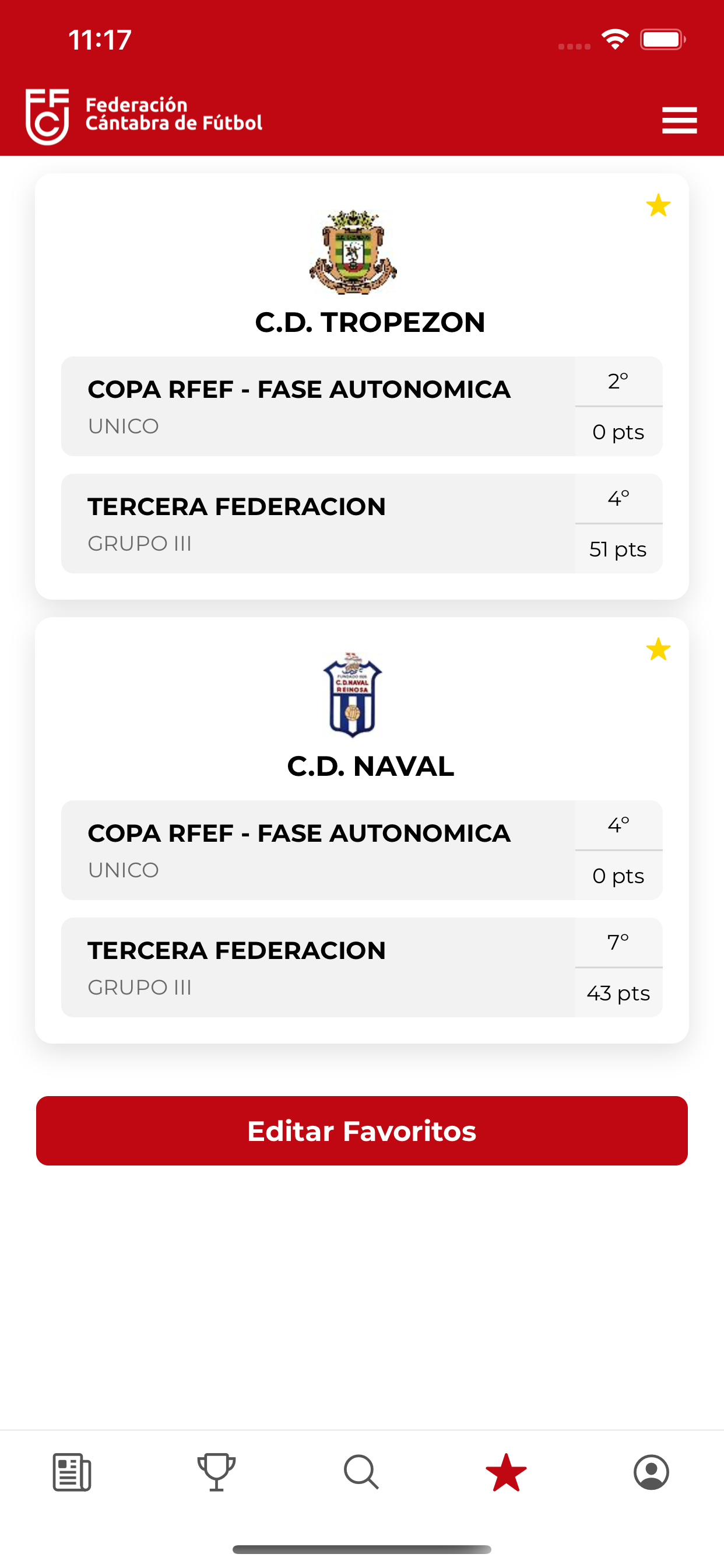This screenshot has width=724, height=1568.
Task: Switch to the trophy competitions tab
Action: [217, 1472]
